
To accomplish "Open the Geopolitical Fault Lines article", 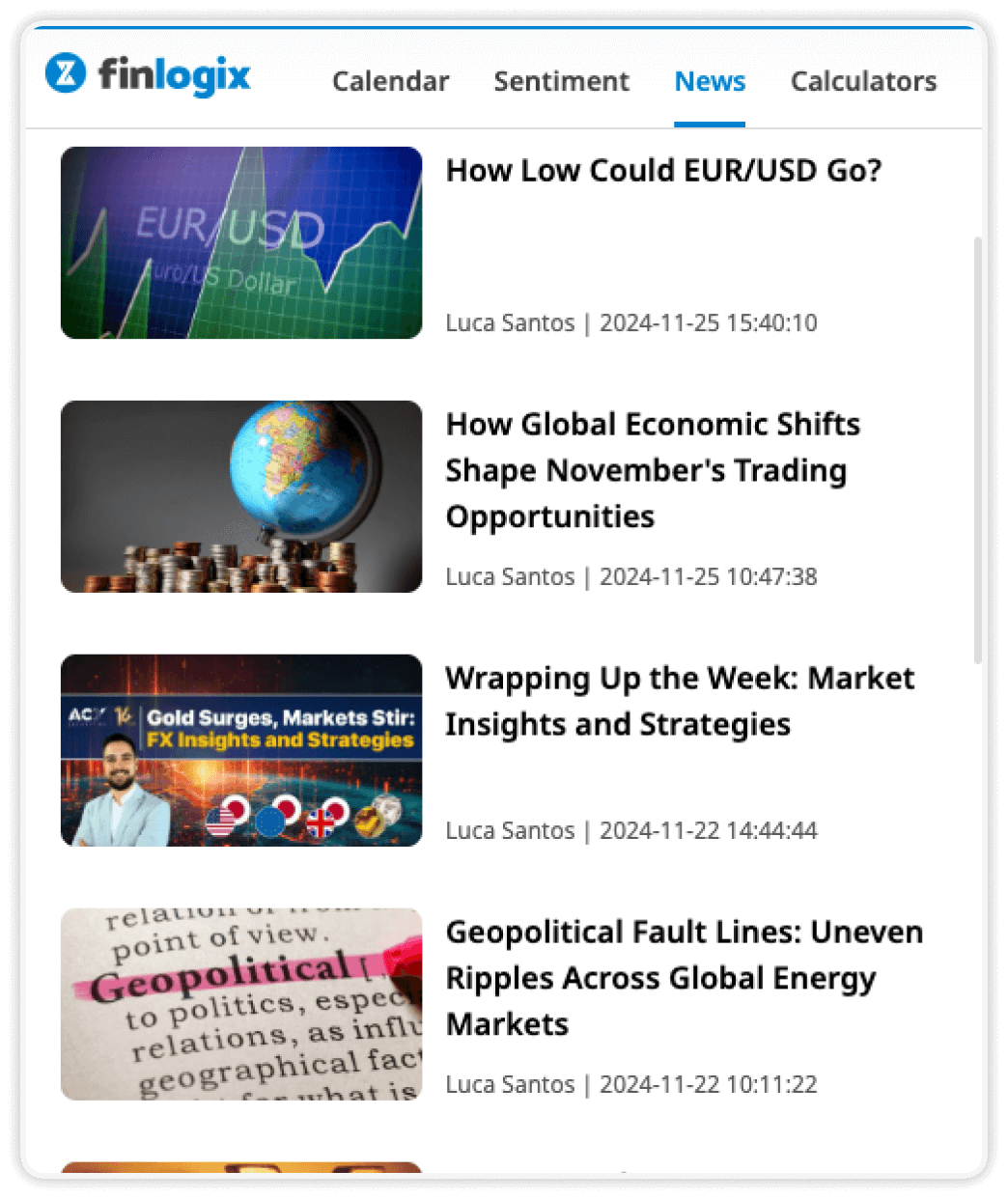I will coord(684,978).
